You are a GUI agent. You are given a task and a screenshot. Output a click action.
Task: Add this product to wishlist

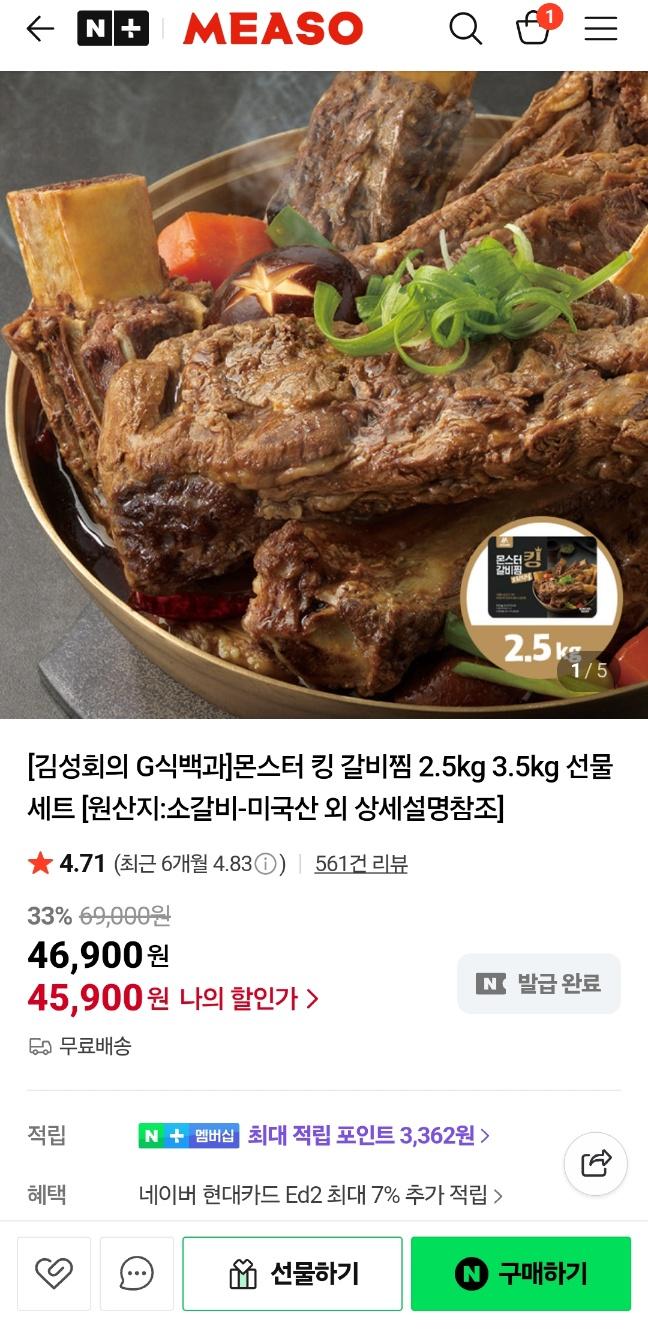click(x=54, y=1273)
